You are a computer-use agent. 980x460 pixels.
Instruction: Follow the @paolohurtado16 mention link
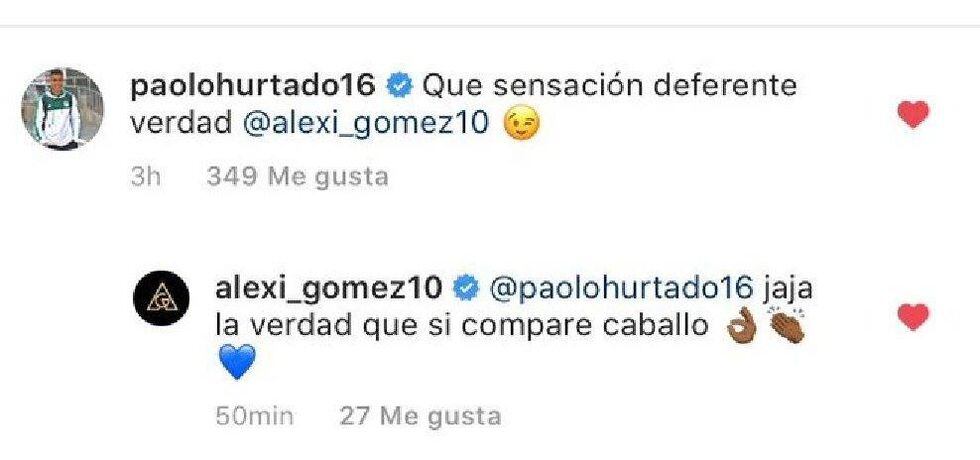pos(619,289)
